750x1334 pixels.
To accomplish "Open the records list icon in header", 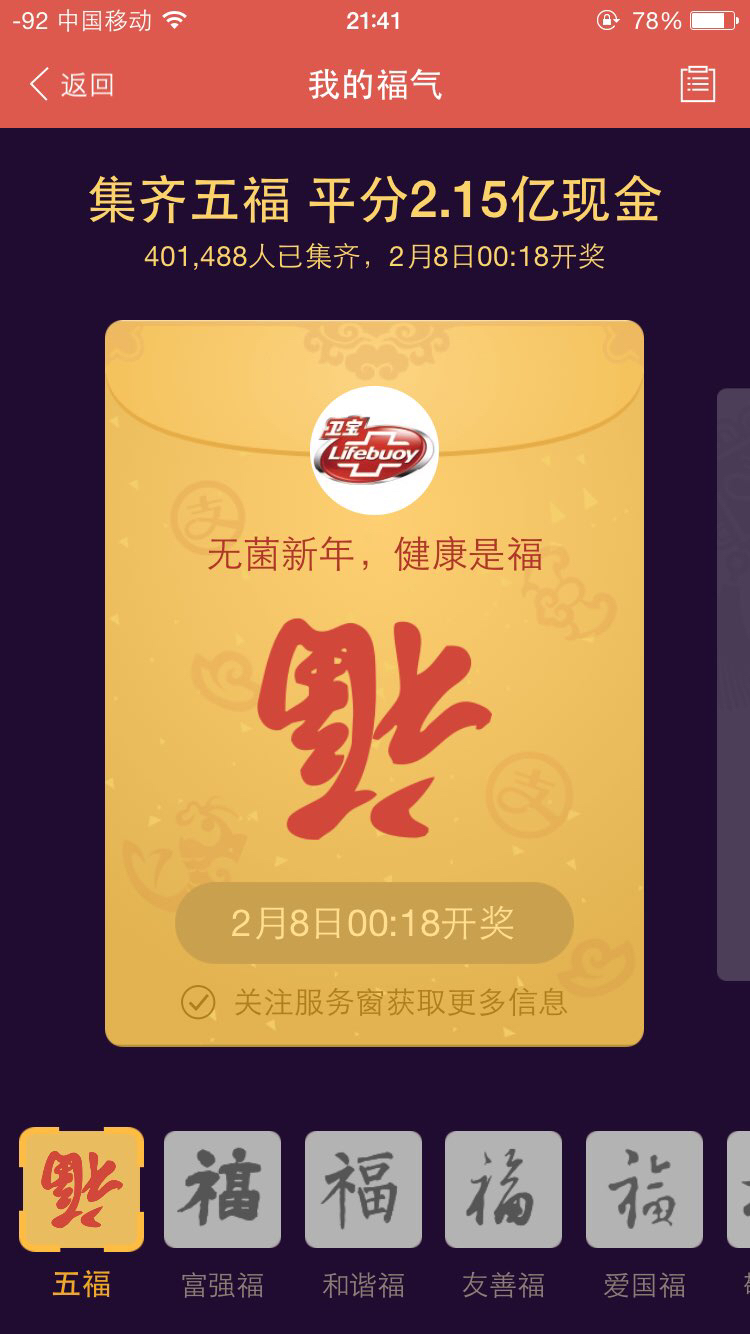I will click(698, 84).
